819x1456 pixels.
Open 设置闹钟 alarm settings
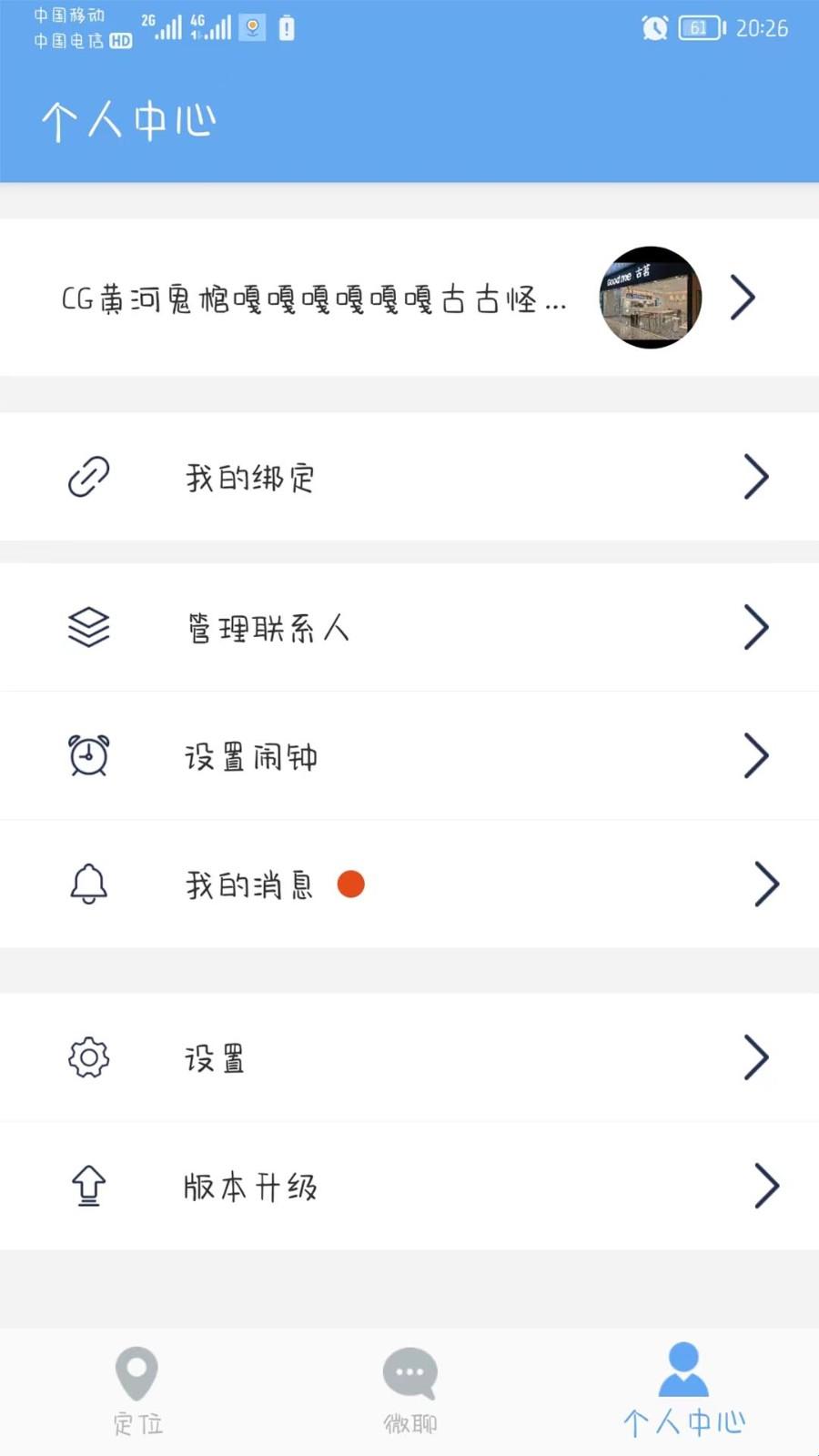(409, 756)
